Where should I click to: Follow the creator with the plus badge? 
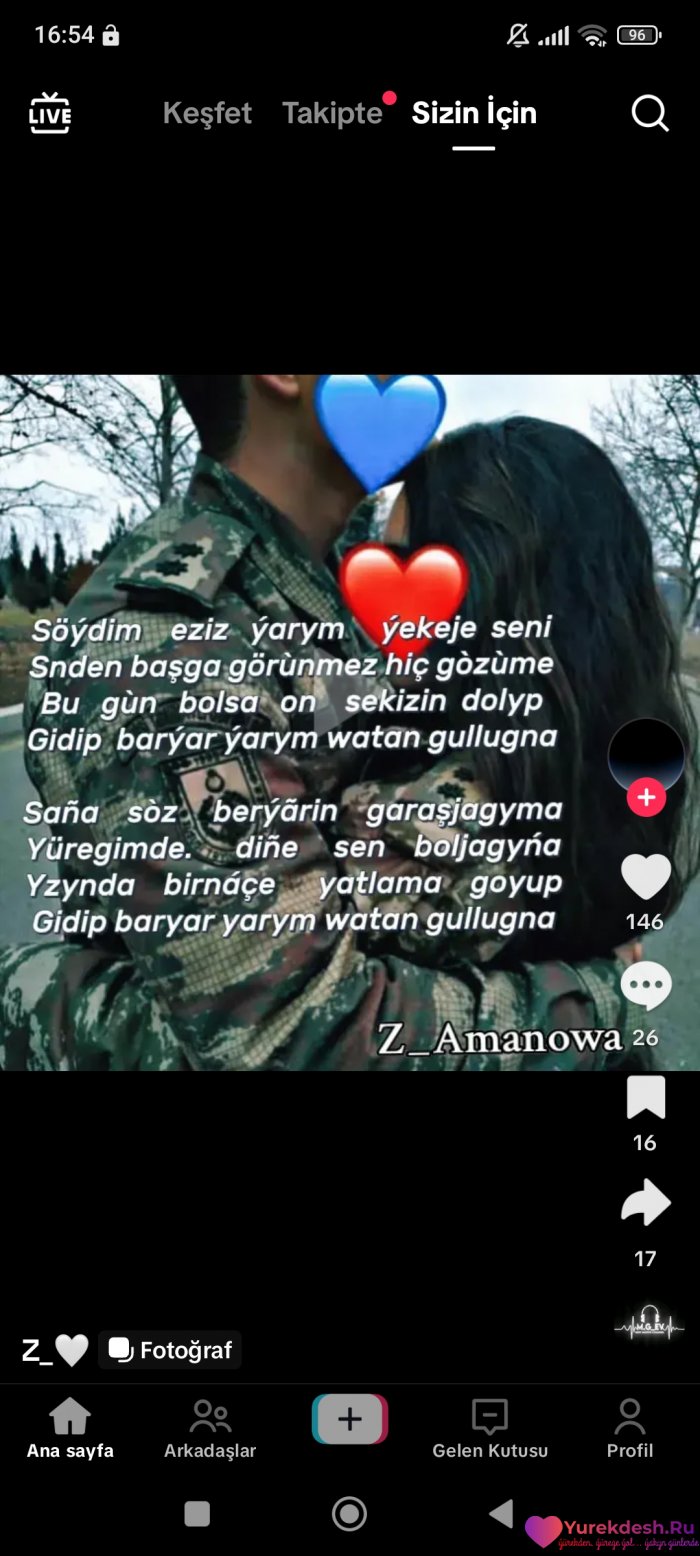tap(646, 797)
